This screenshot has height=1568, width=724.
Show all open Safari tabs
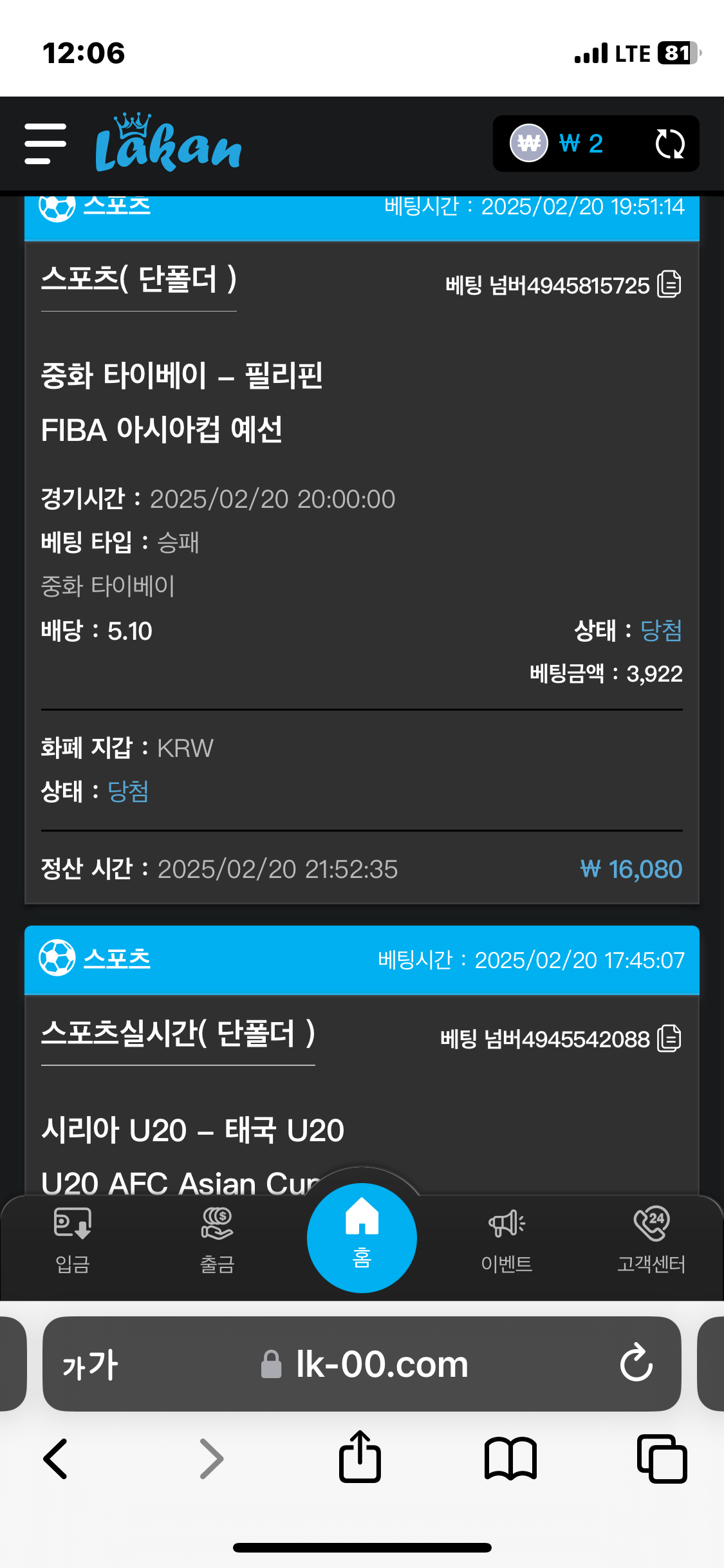(x=662, y=1459)
